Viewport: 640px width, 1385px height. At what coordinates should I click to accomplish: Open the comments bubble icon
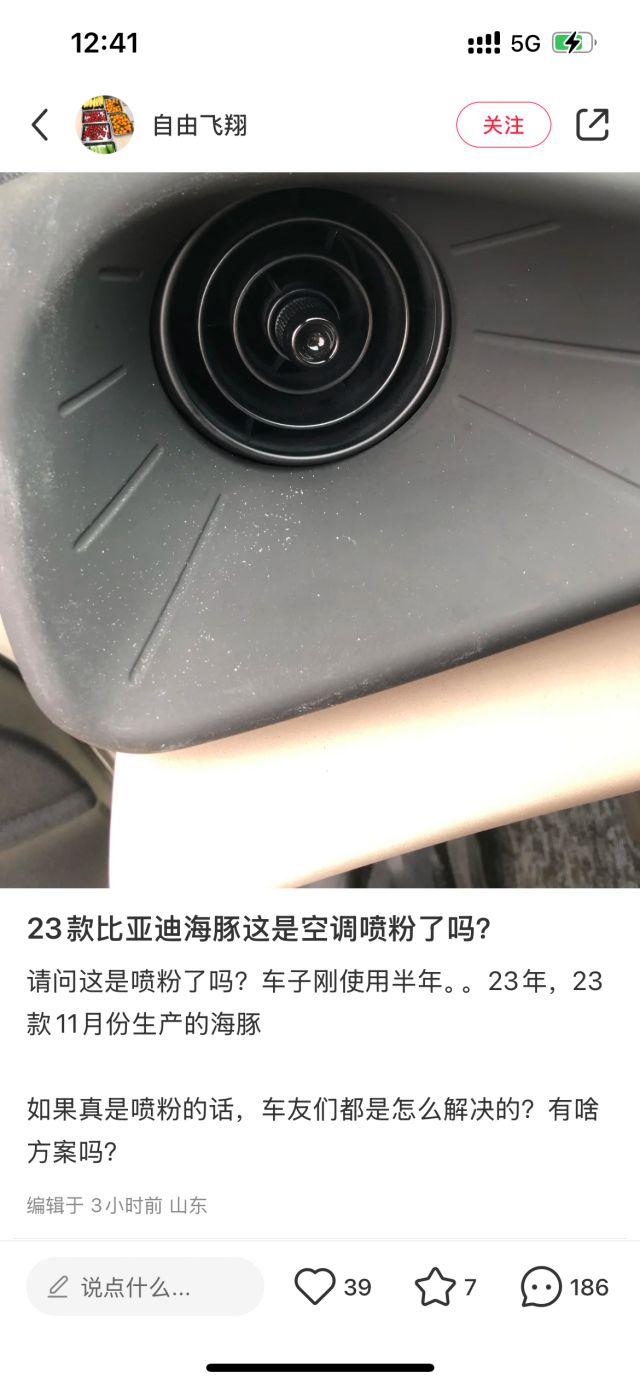point(541,1287)
